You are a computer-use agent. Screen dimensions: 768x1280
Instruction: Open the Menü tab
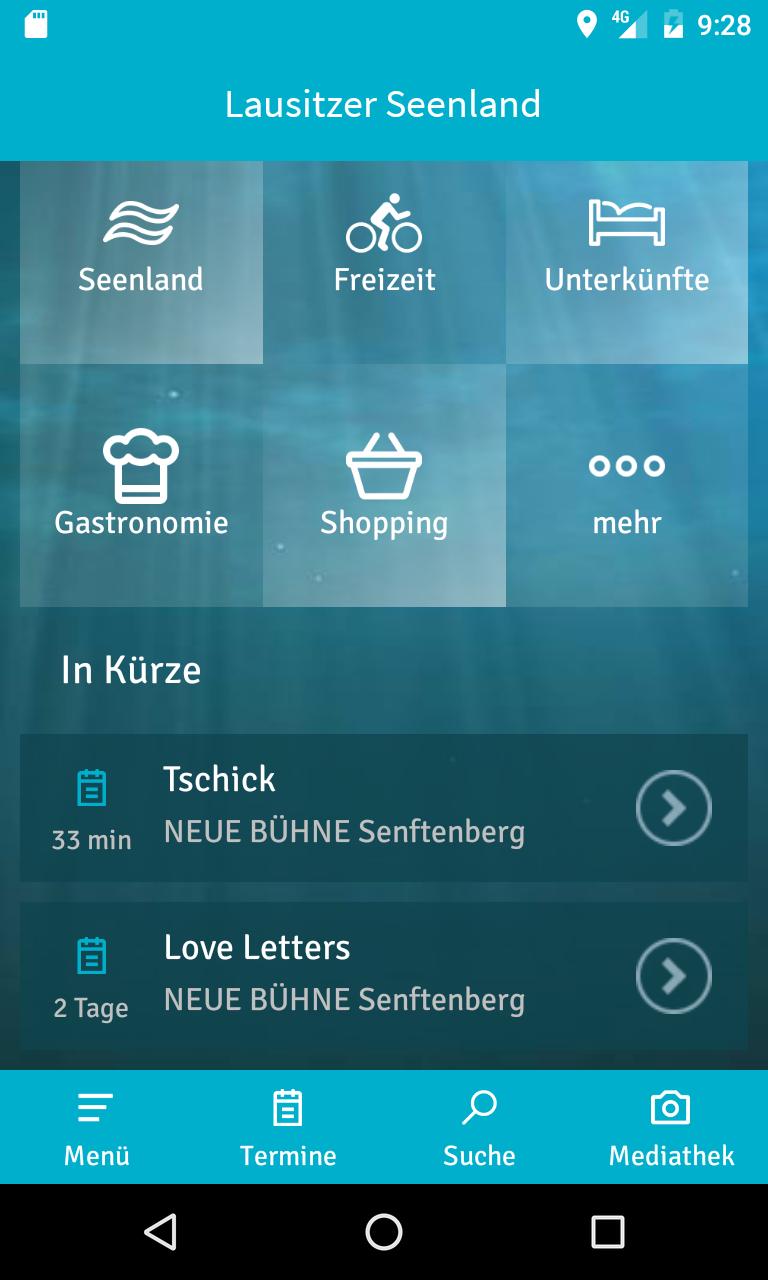pos(96,1128)
